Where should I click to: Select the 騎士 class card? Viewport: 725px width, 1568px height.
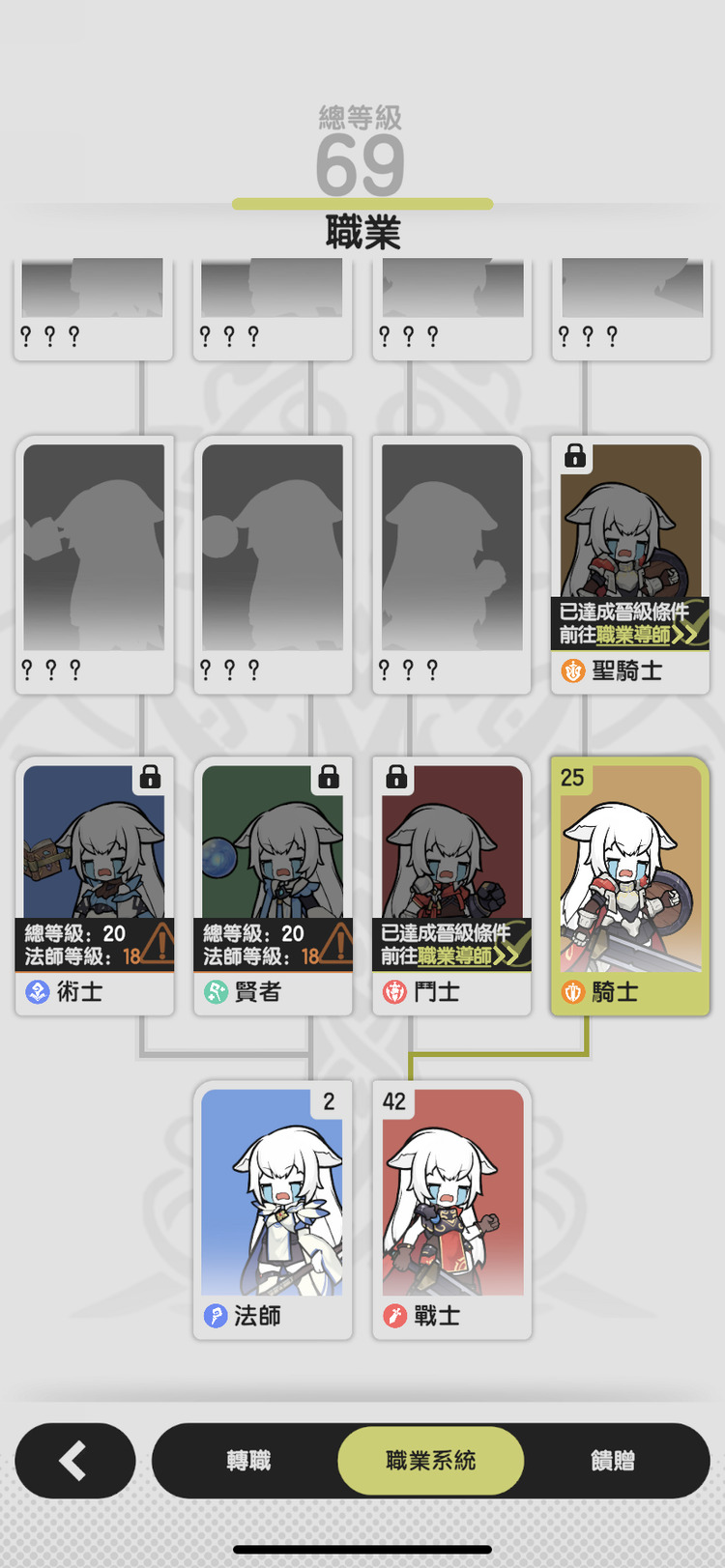pyautogui.click(x=630, y=884)
